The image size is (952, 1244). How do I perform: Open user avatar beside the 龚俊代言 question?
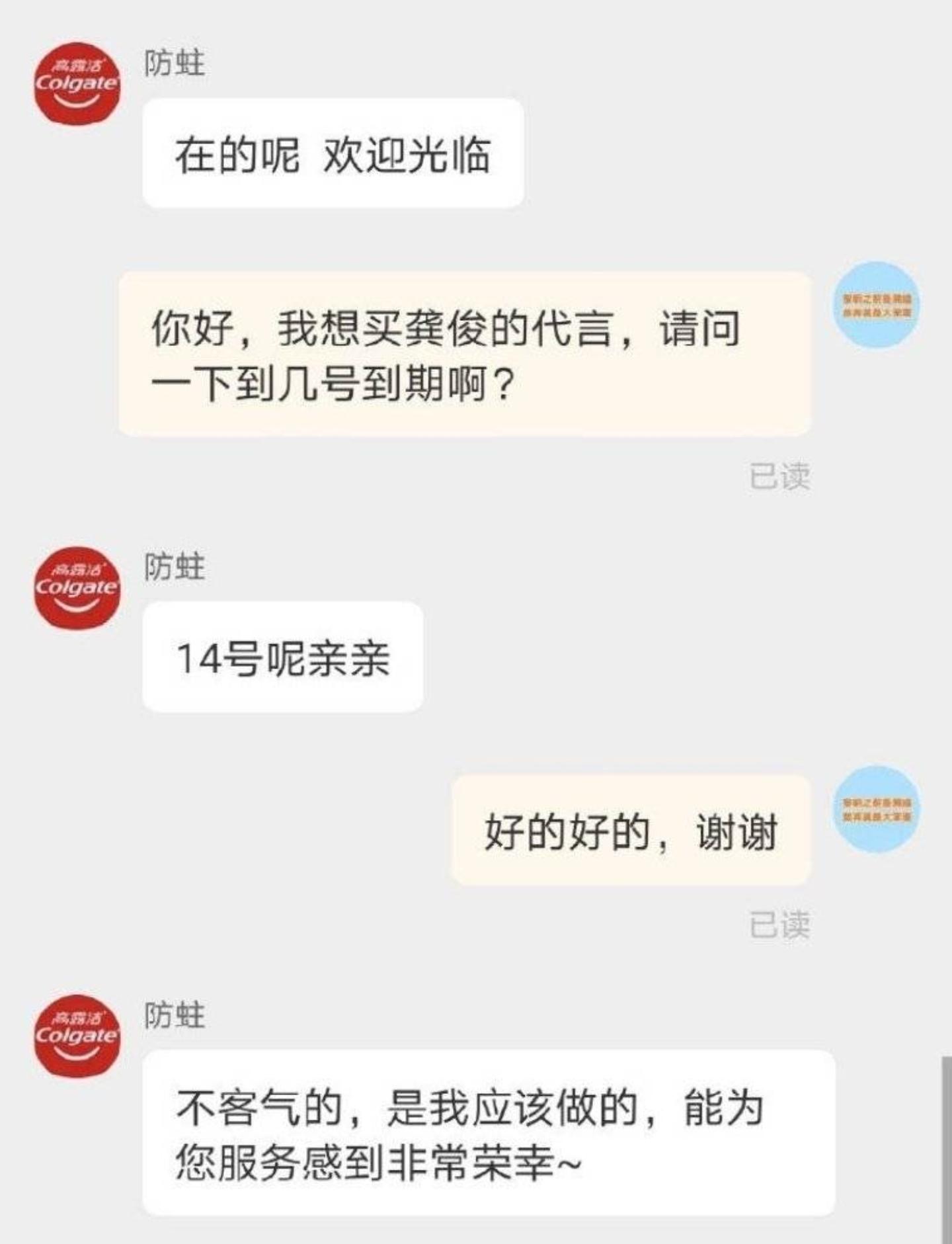click(x=877, y=305)
